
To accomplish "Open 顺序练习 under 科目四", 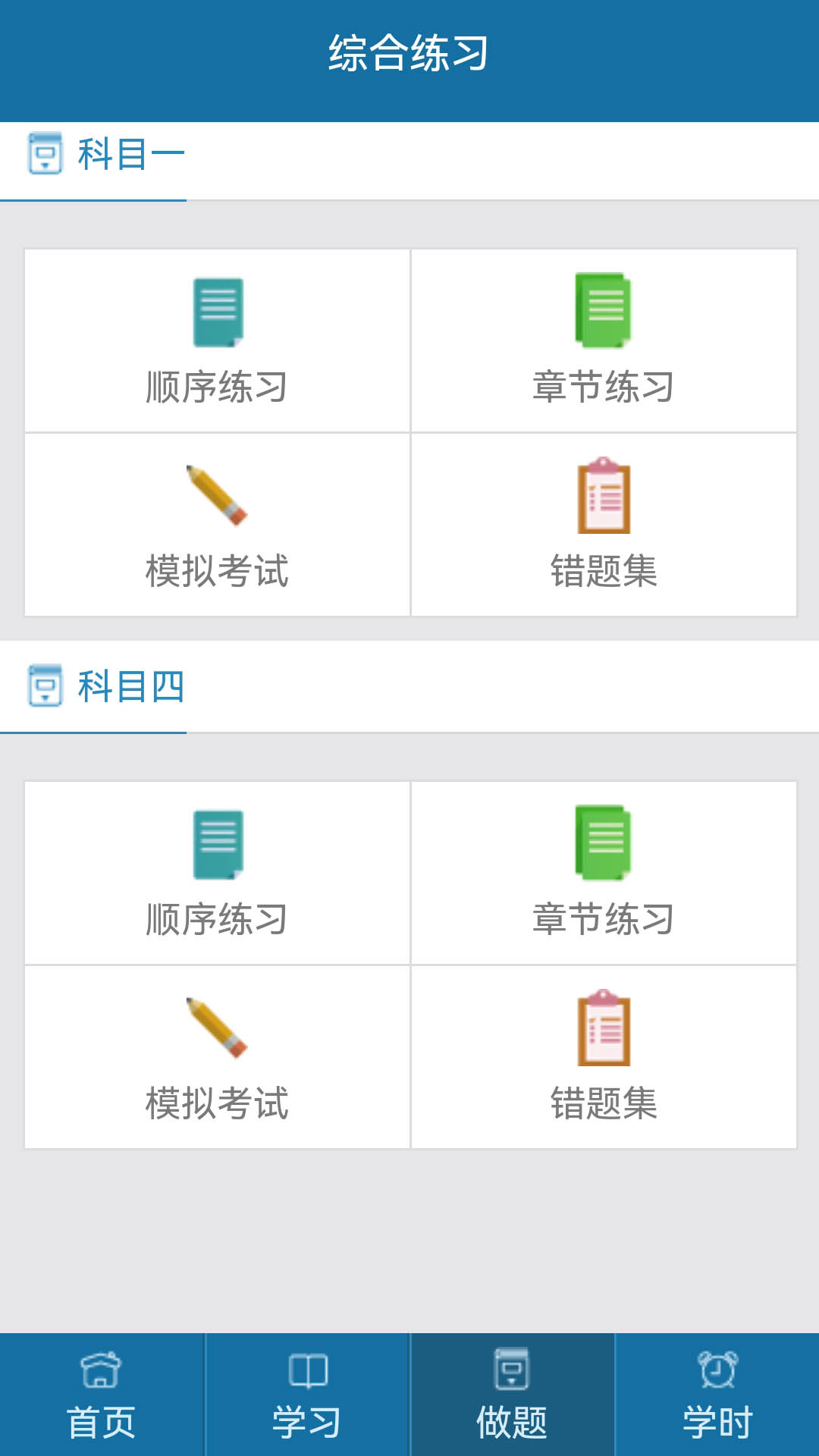I will 218,874.
